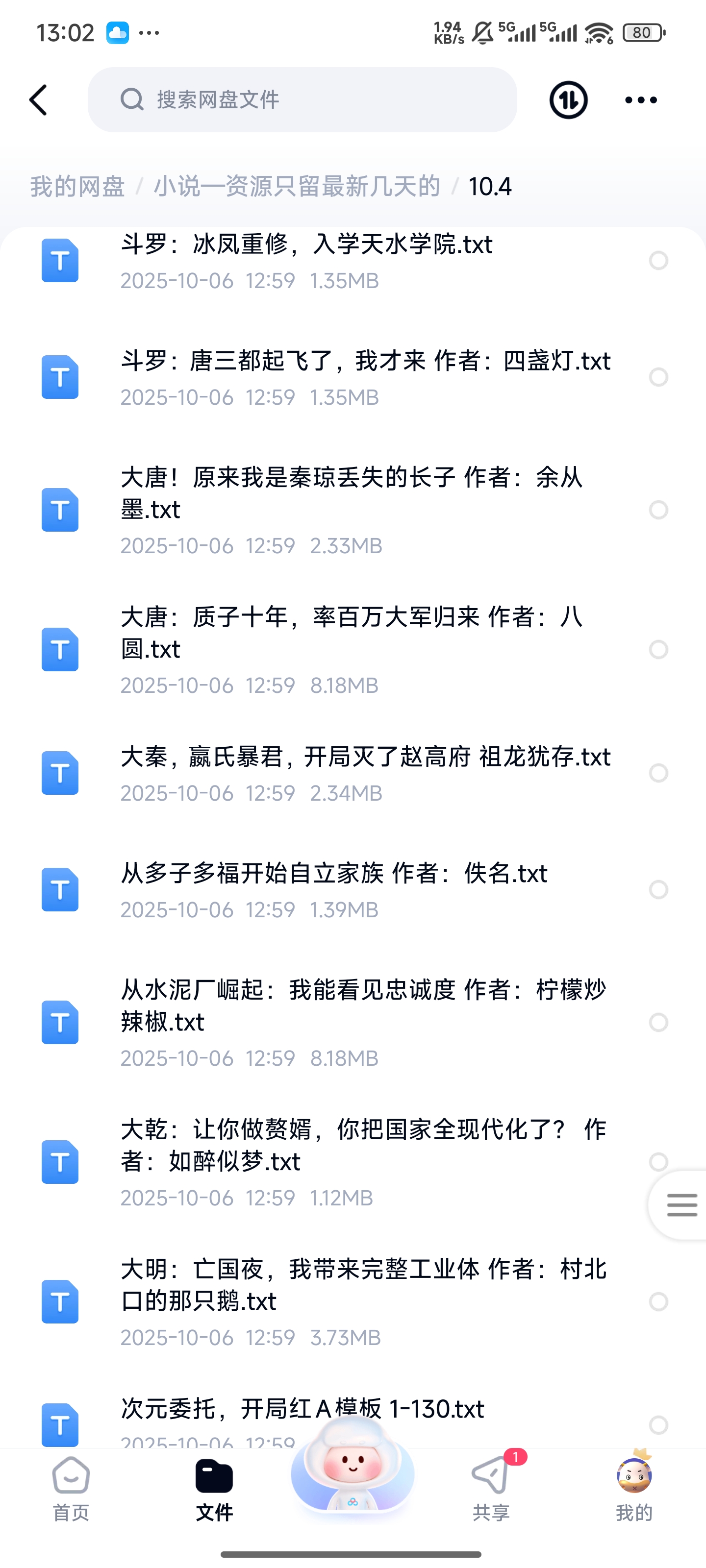Open file 大唐！原来我是秦琼丢失的长子

point(352,510)
